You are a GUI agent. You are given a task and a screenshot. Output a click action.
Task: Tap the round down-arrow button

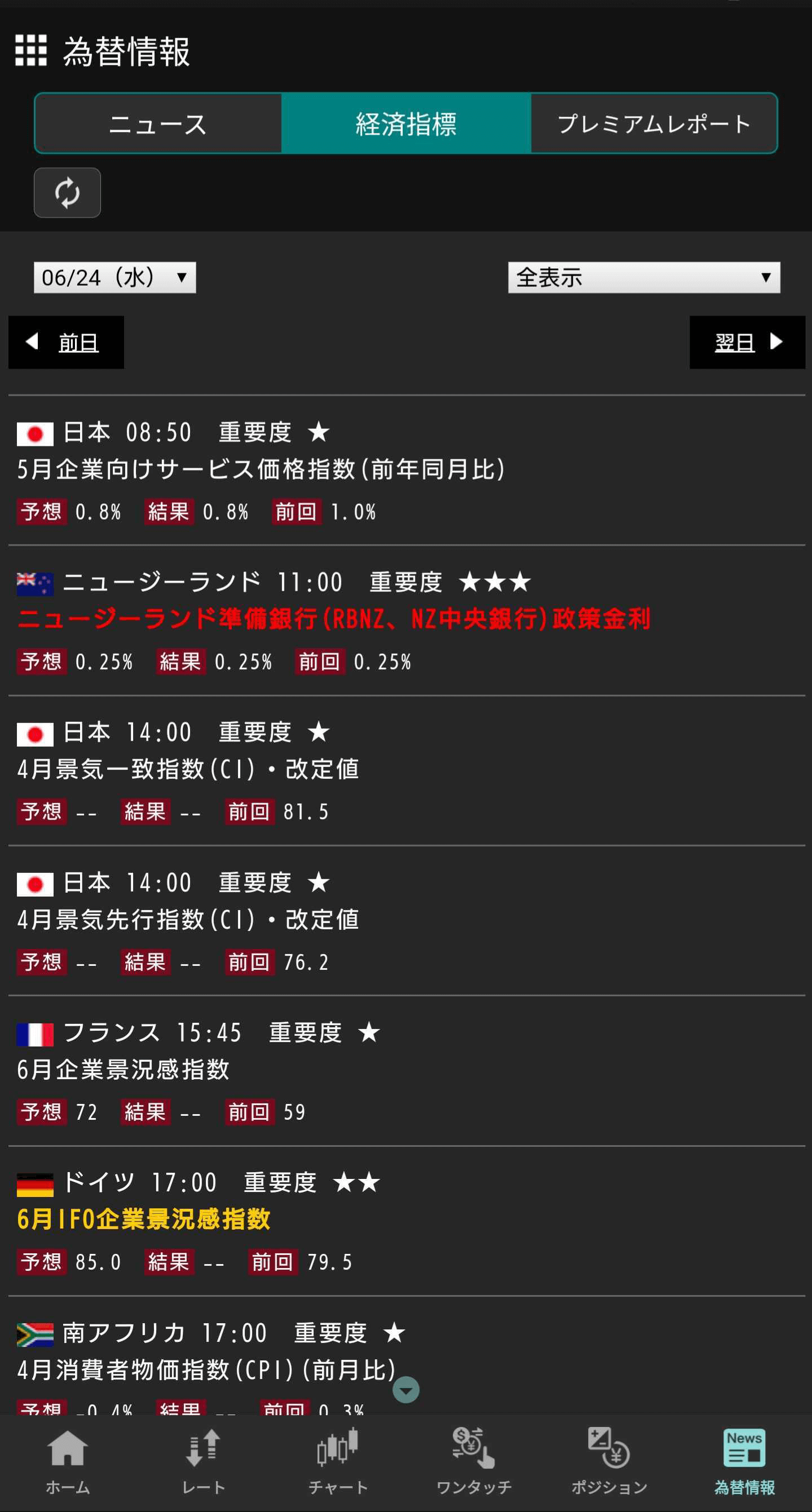coord(405,1389)
